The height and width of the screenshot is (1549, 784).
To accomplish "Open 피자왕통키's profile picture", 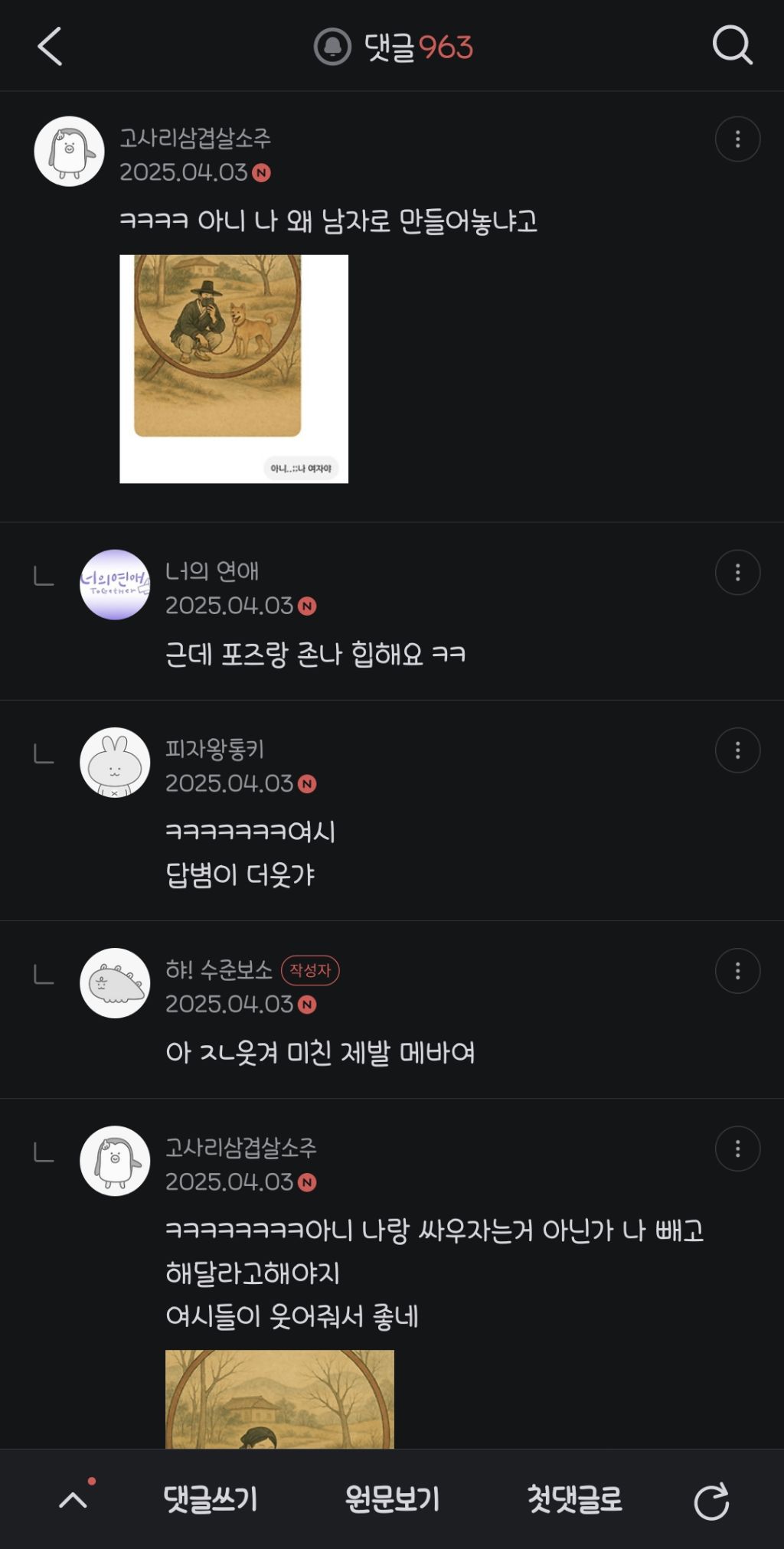I will click(x=115, y=763).
